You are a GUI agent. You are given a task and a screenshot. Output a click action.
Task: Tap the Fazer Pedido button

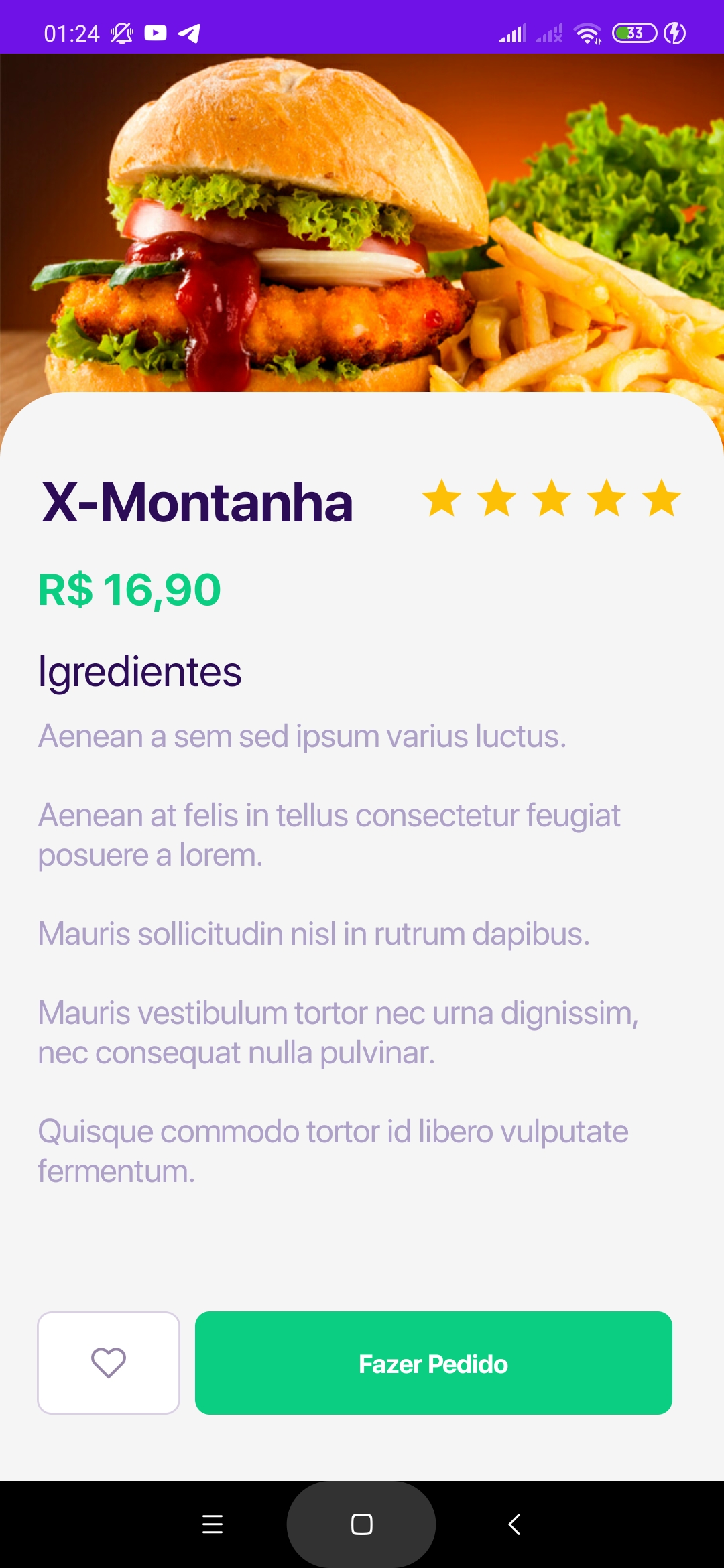[x=434, y=1363]
